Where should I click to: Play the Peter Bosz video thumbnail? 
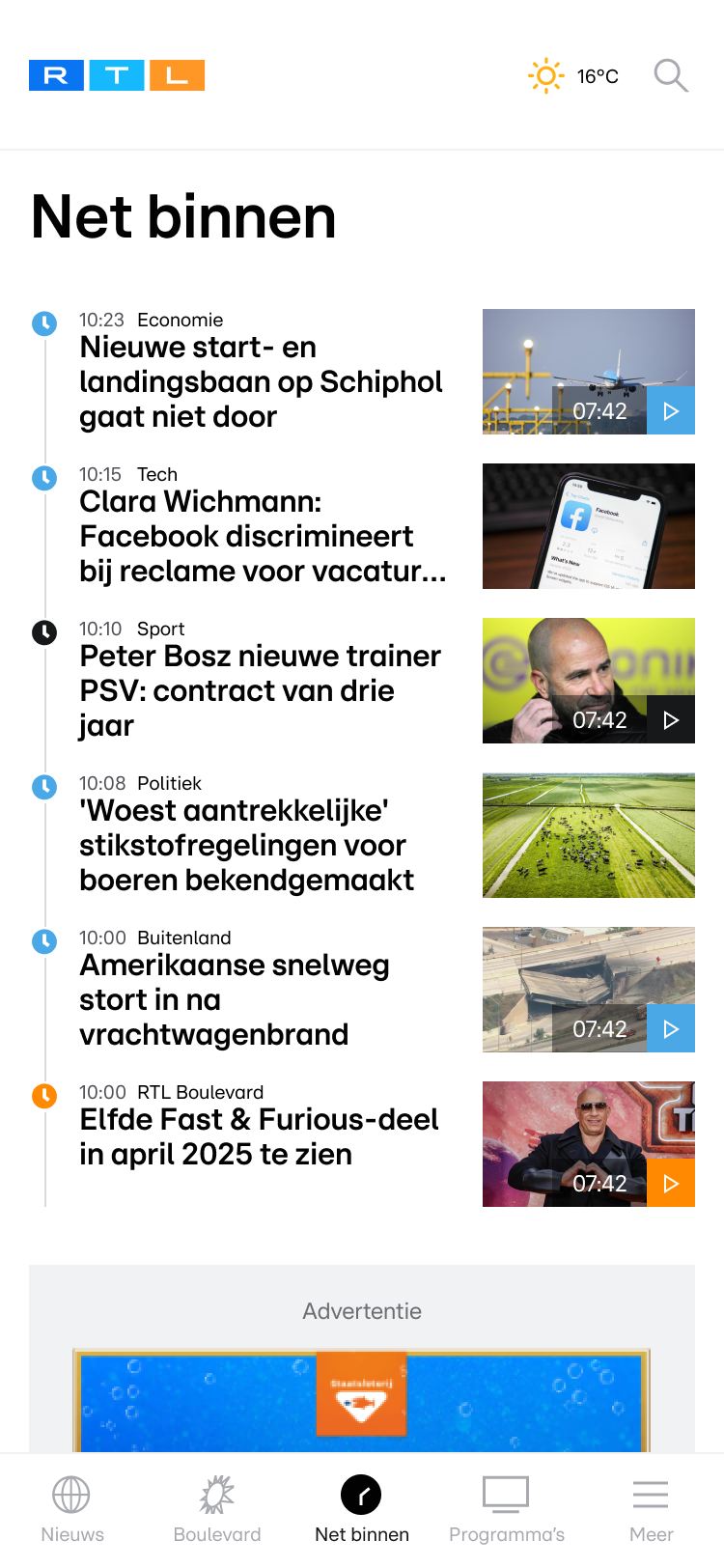click(589, 681)
